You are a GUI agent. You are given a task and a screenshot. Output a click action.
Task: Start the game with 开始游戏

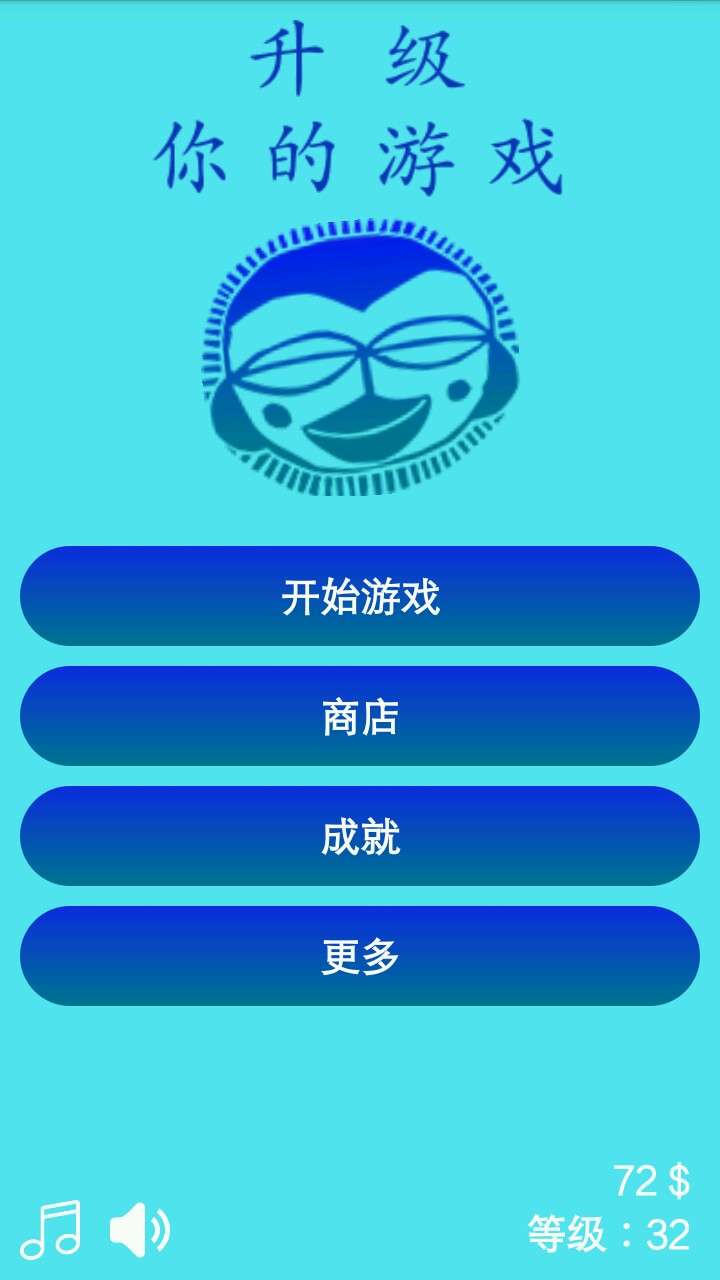click(360, 596)
